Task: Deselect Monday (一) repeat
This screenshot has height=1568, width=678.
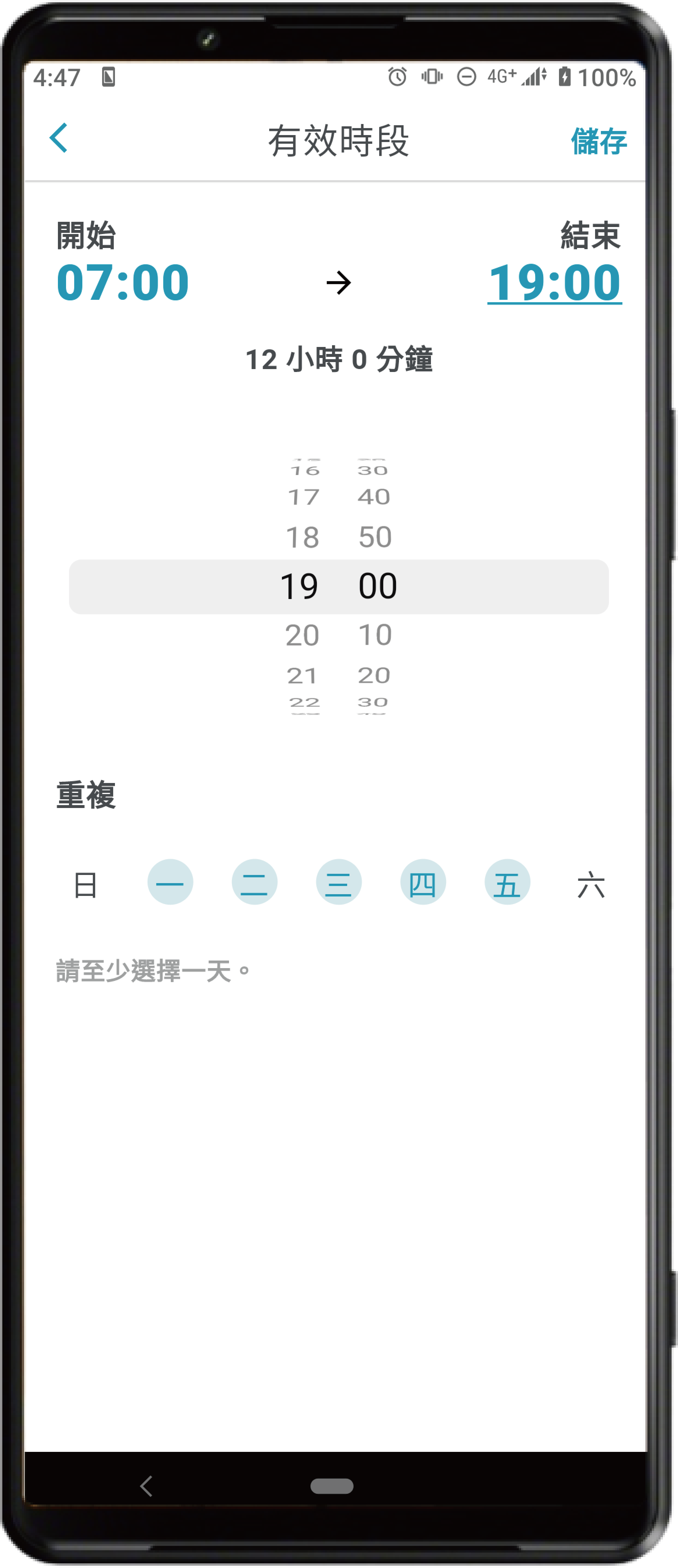Action: coord(170,882)
